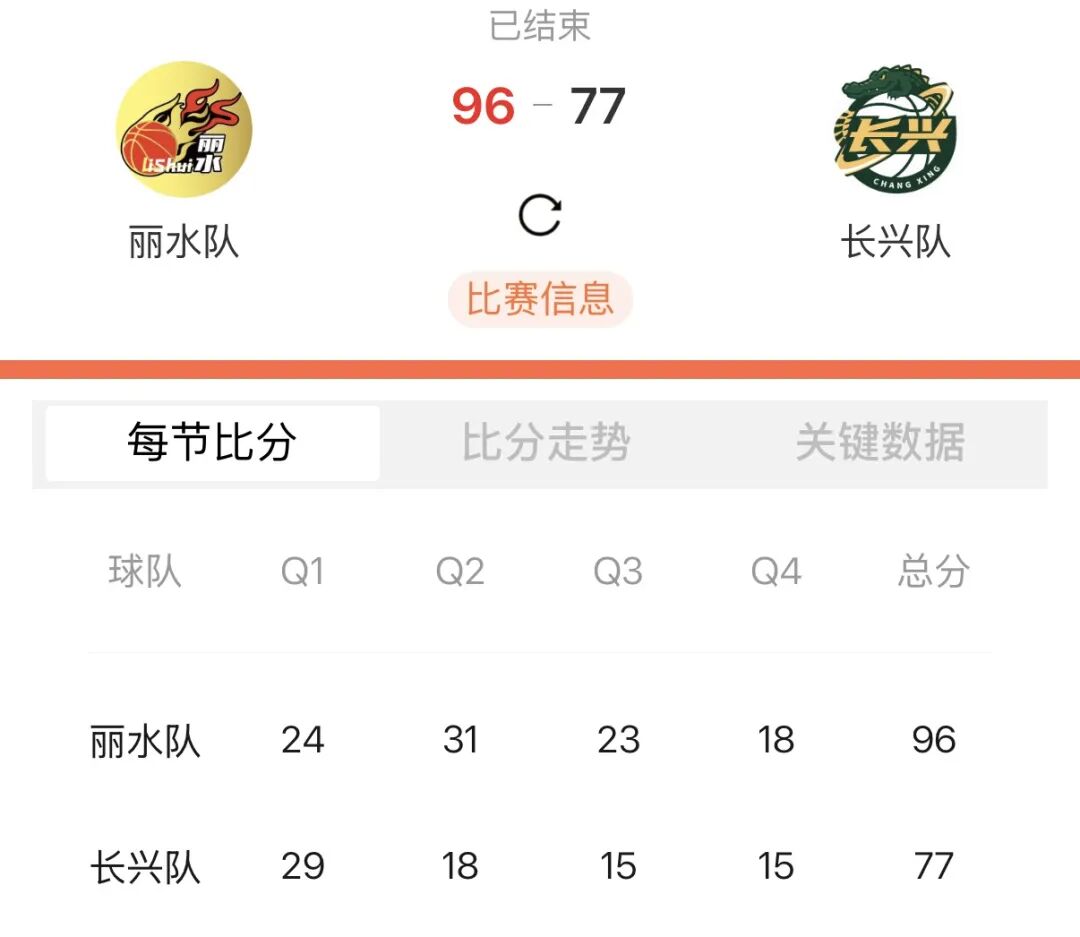Open the 比赛信息 match info button
1080x937 pixels.
(x=540, y=299)
